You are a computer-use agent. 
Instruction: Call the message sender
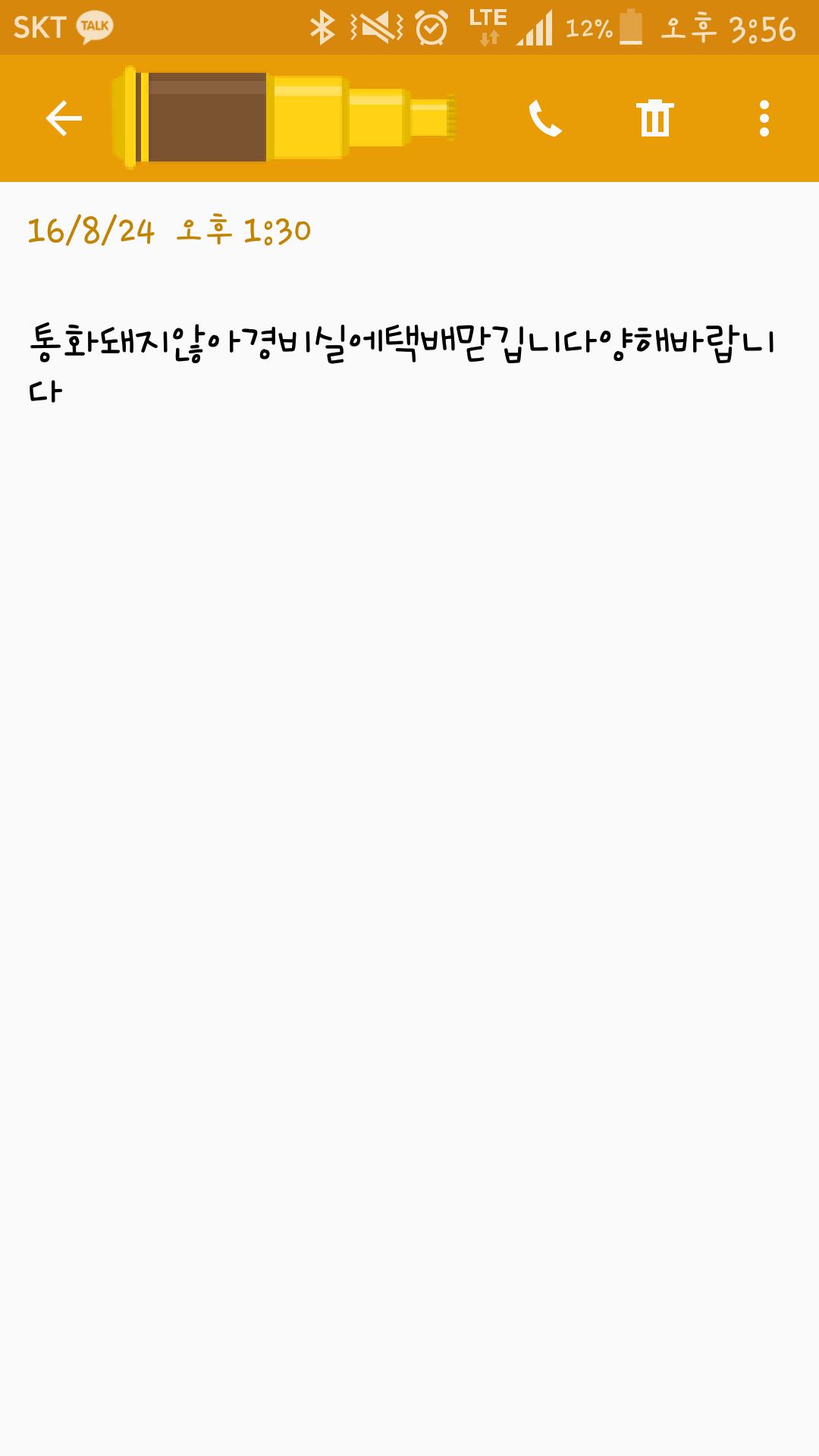pyautogui.click(x=544, y=118)
